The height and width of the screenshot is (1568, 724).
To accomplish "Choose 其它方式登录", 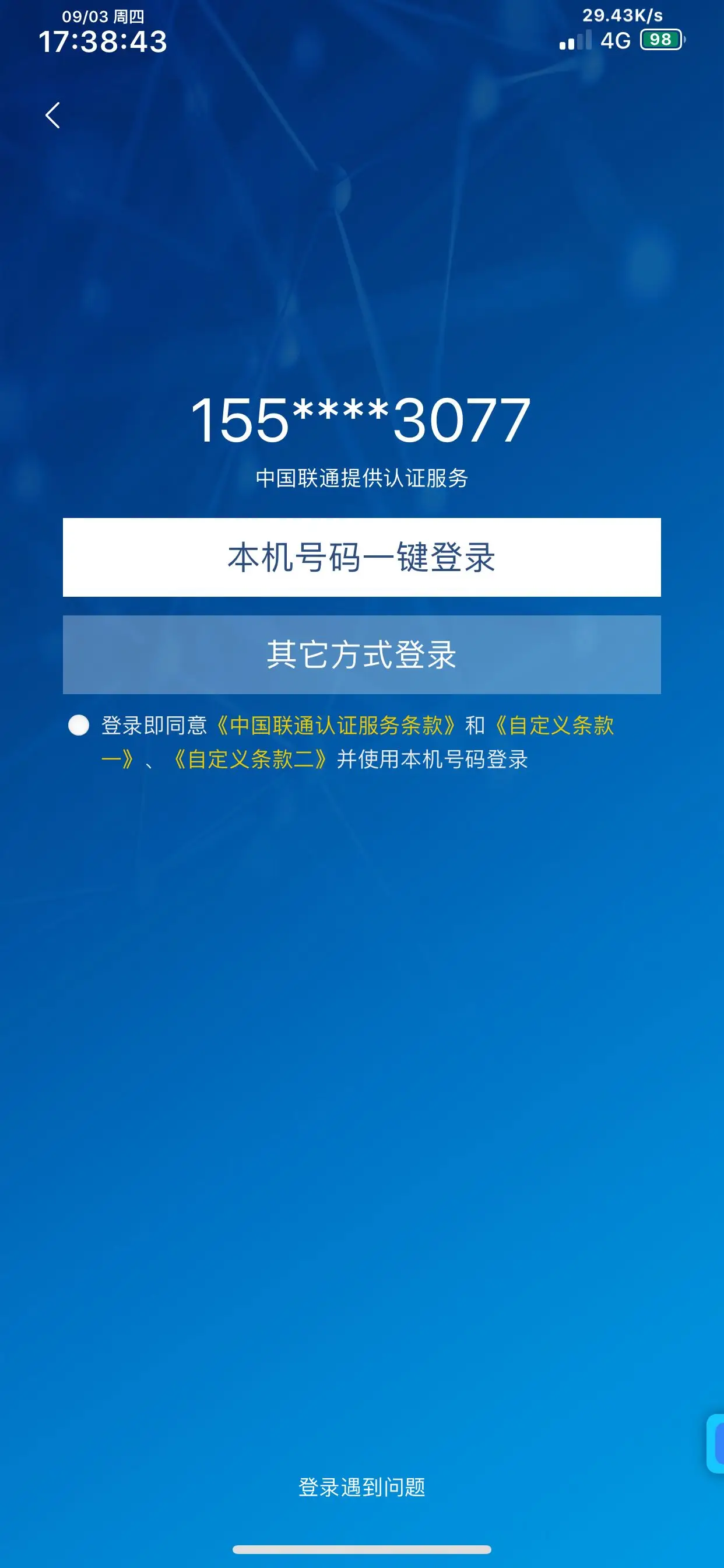I will (x=361, y=654).
